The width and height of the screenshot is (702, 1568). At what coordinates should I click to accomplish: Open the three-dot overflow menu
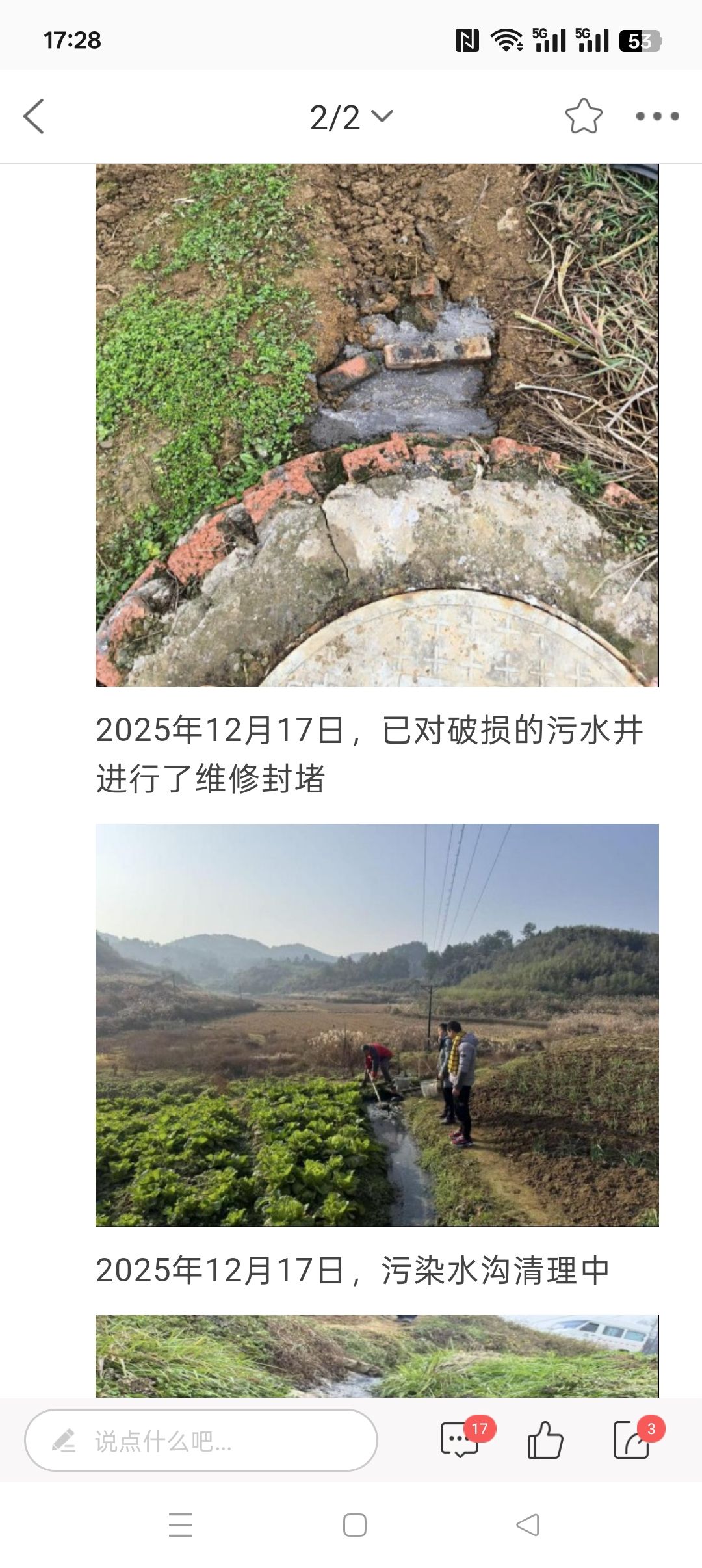click(x=657, y=116)
